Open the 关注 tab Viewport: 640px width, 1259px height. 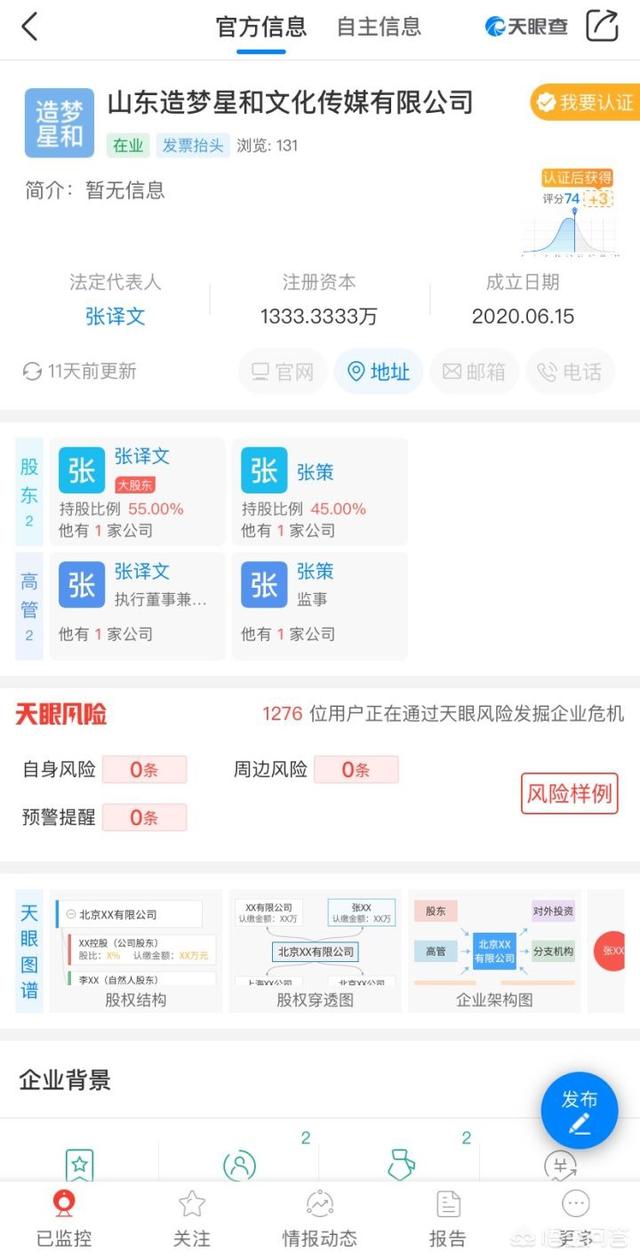click(191, 1217)
